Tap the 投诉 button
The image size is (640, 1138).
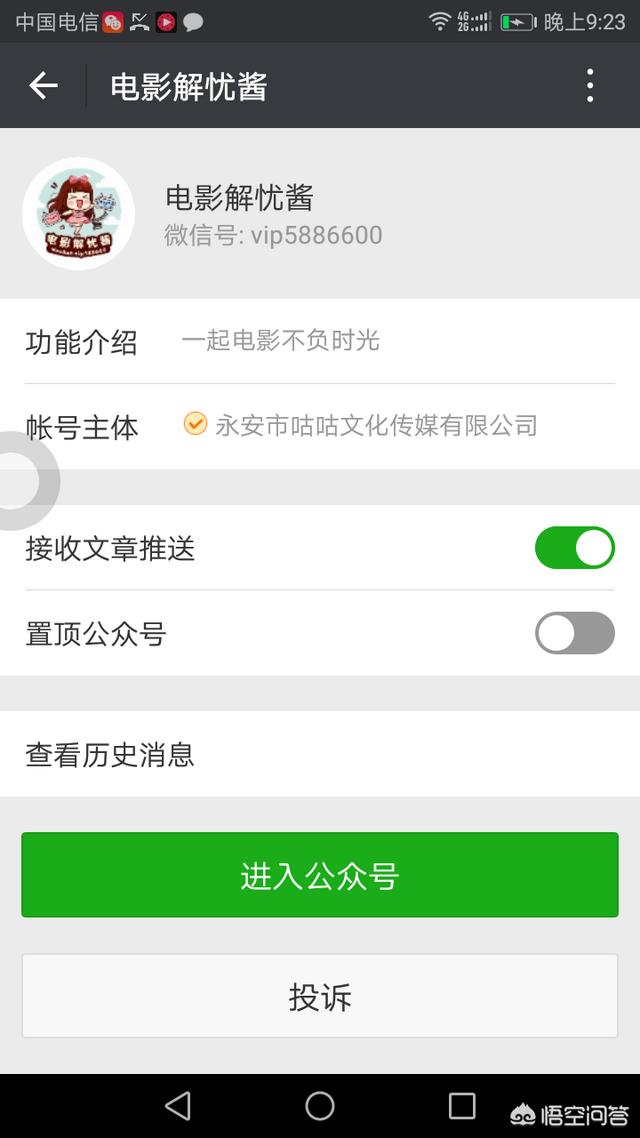point(320,996)
